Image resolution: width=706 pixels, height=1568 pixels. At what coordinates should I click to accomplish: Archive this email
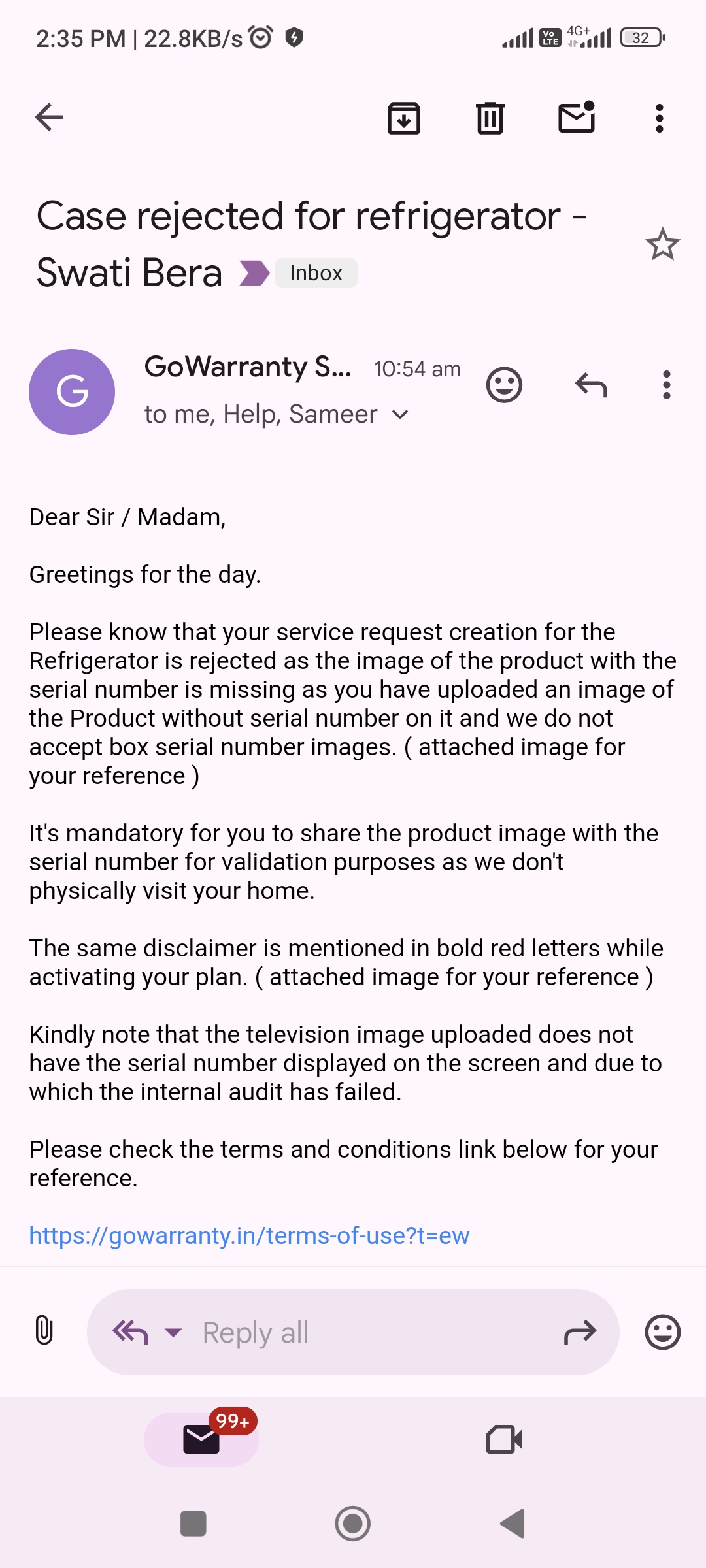point(404,118)
